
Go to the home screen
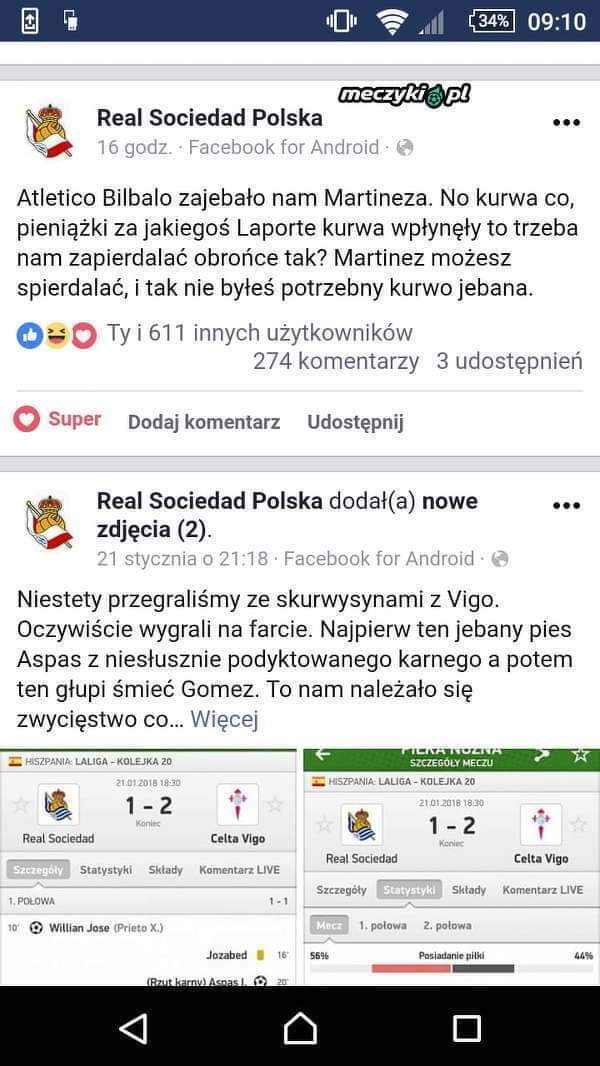click(x=300, y=1027)
